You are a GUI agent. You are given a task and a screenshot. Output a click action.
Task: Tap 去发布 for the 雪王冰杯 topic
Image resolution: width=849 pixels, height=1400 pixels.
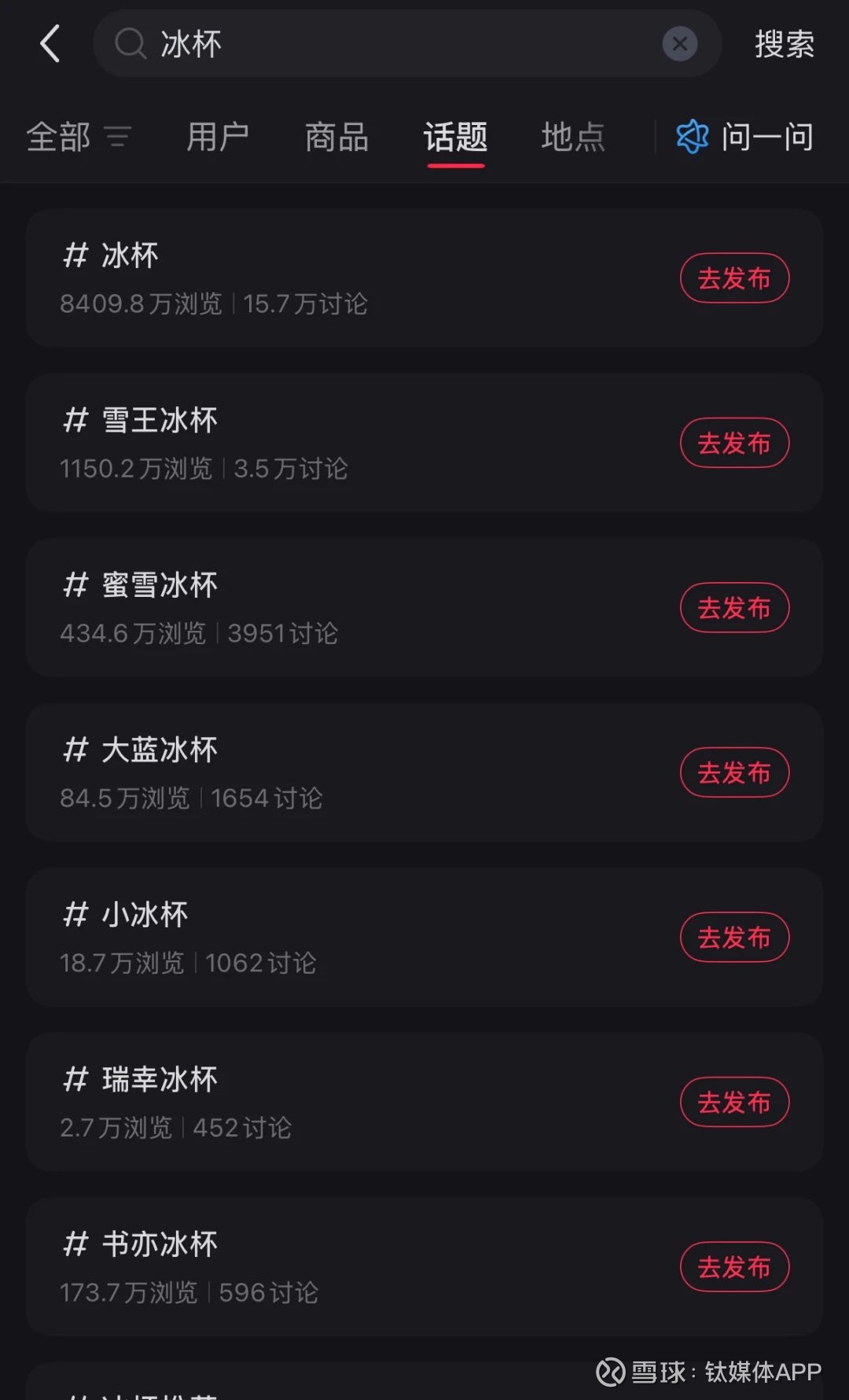(734, 443)
